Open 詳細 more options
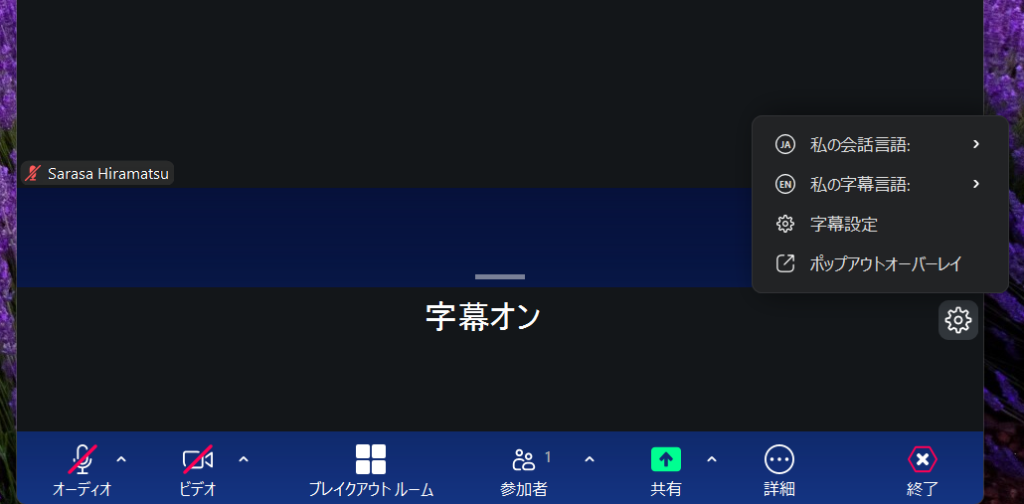Screen dimensions: 1024x504 tap(779, 468)
